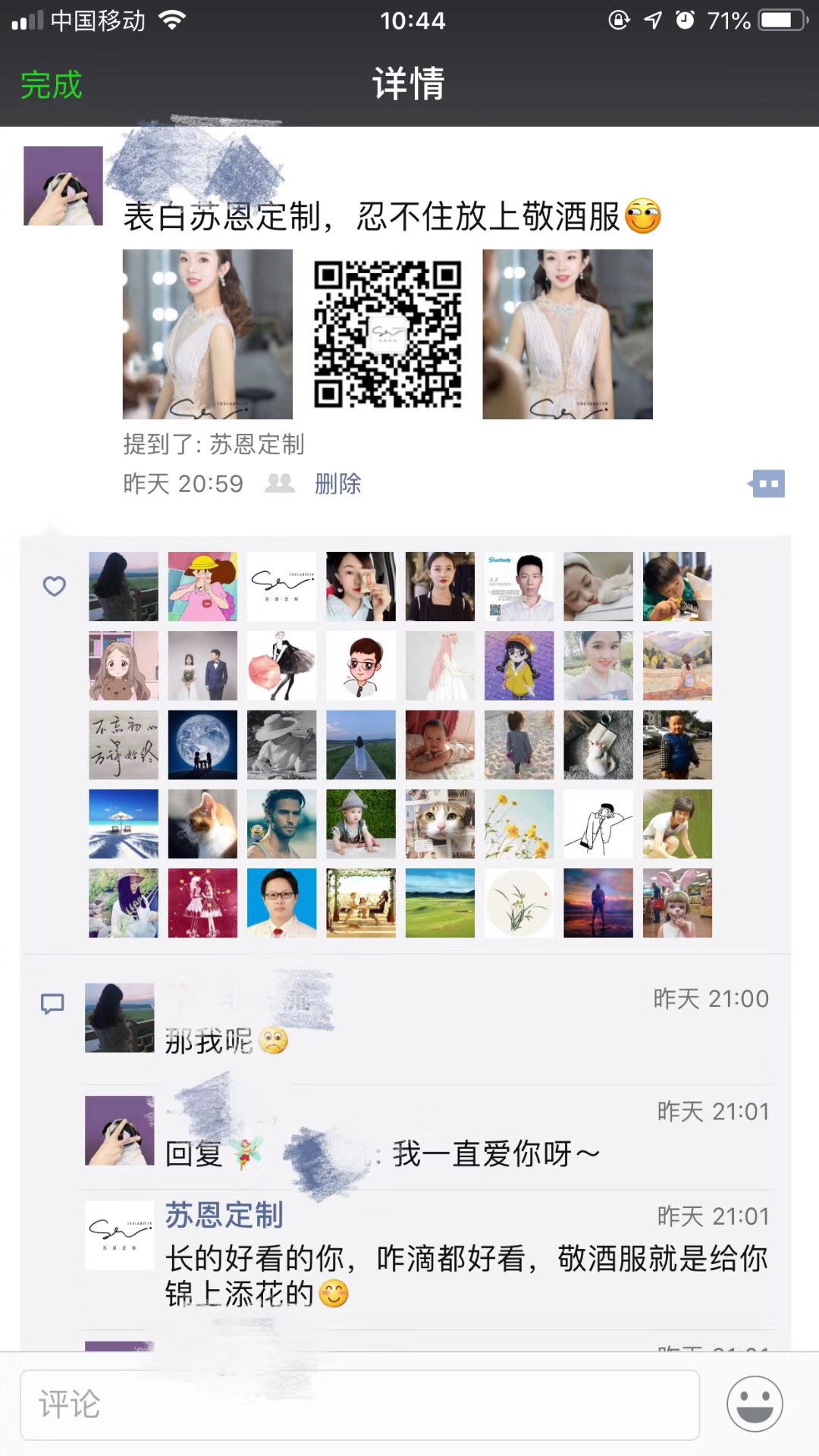View the audience icon next to the timestamp
This screenshot has width=819, height=1456.
[x=279, y=484]
